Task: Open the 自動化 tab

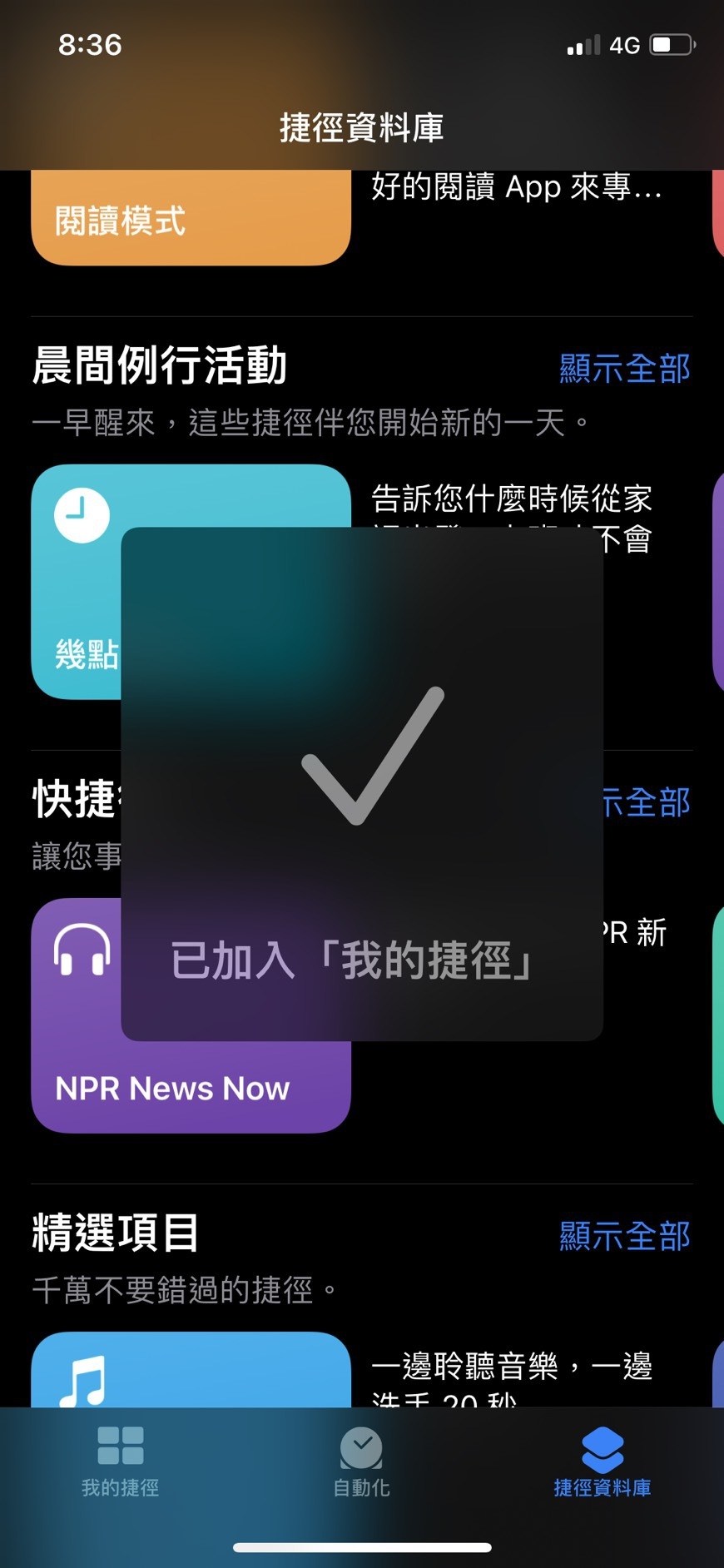Action: pos(361,1461)
